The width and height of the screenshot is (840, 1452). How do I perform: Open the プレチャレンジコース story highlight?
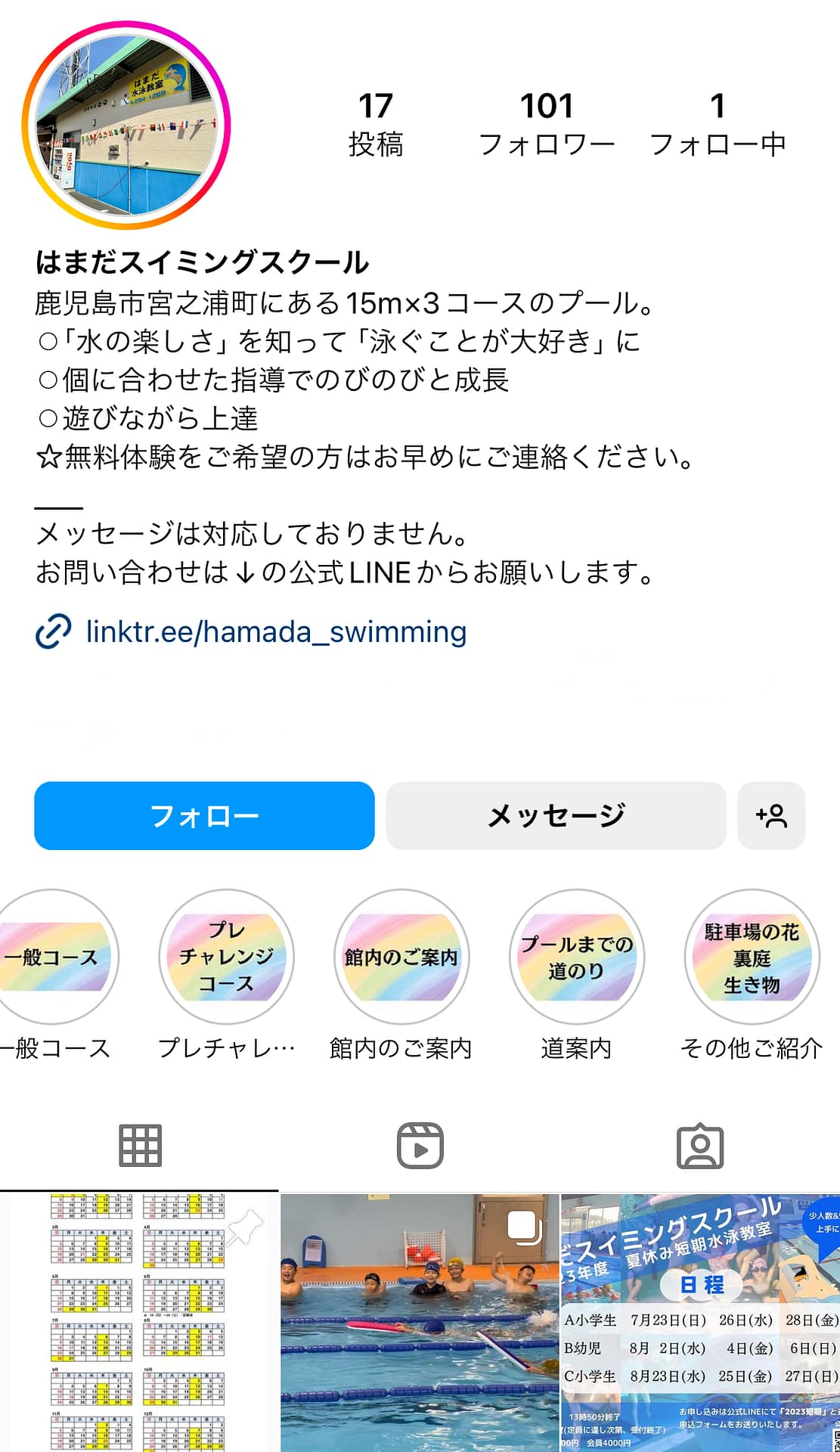(x=226, y=957)
